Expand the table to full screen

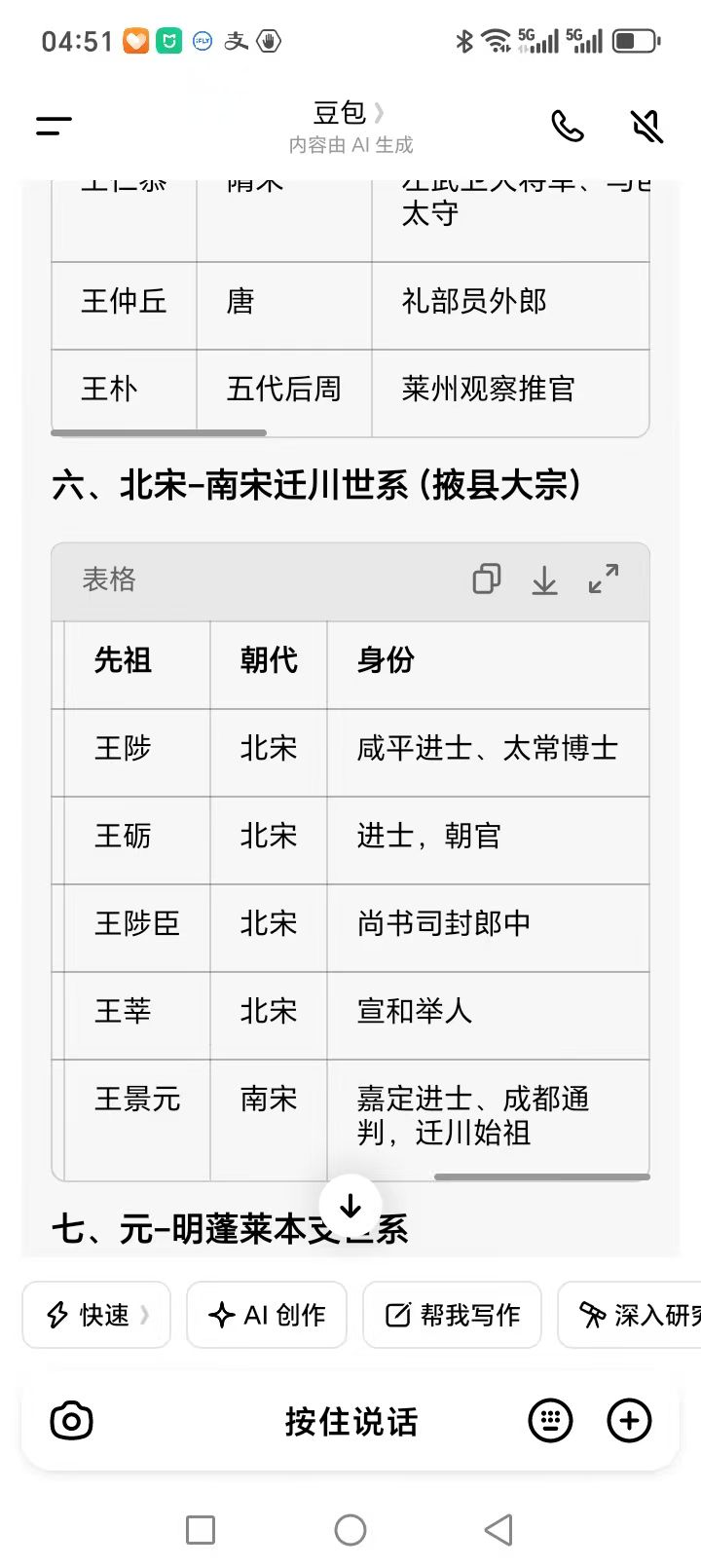(x=604, y=579)
